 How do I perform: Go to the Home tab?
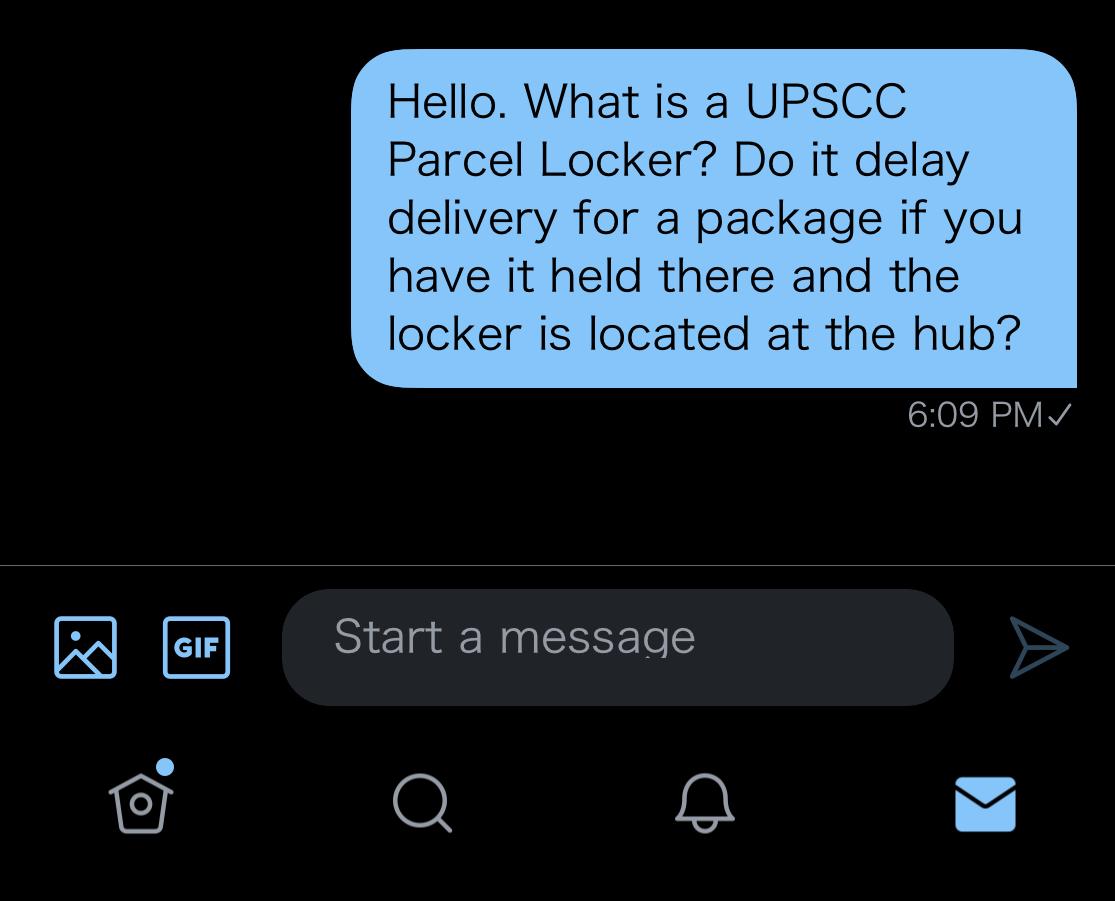pos(141,802)
